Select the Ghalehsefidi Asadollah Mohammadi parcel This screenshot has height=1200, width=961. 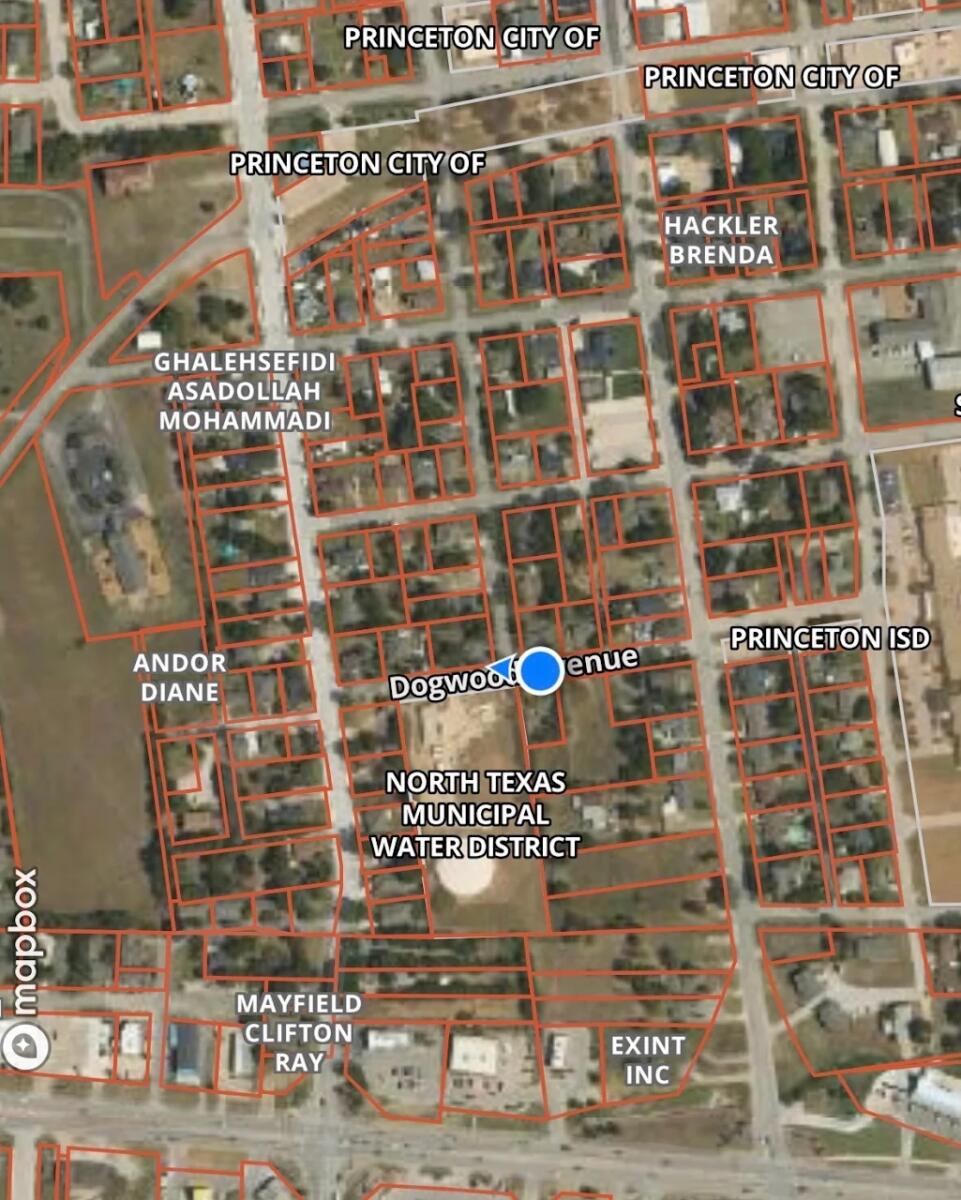243,391
